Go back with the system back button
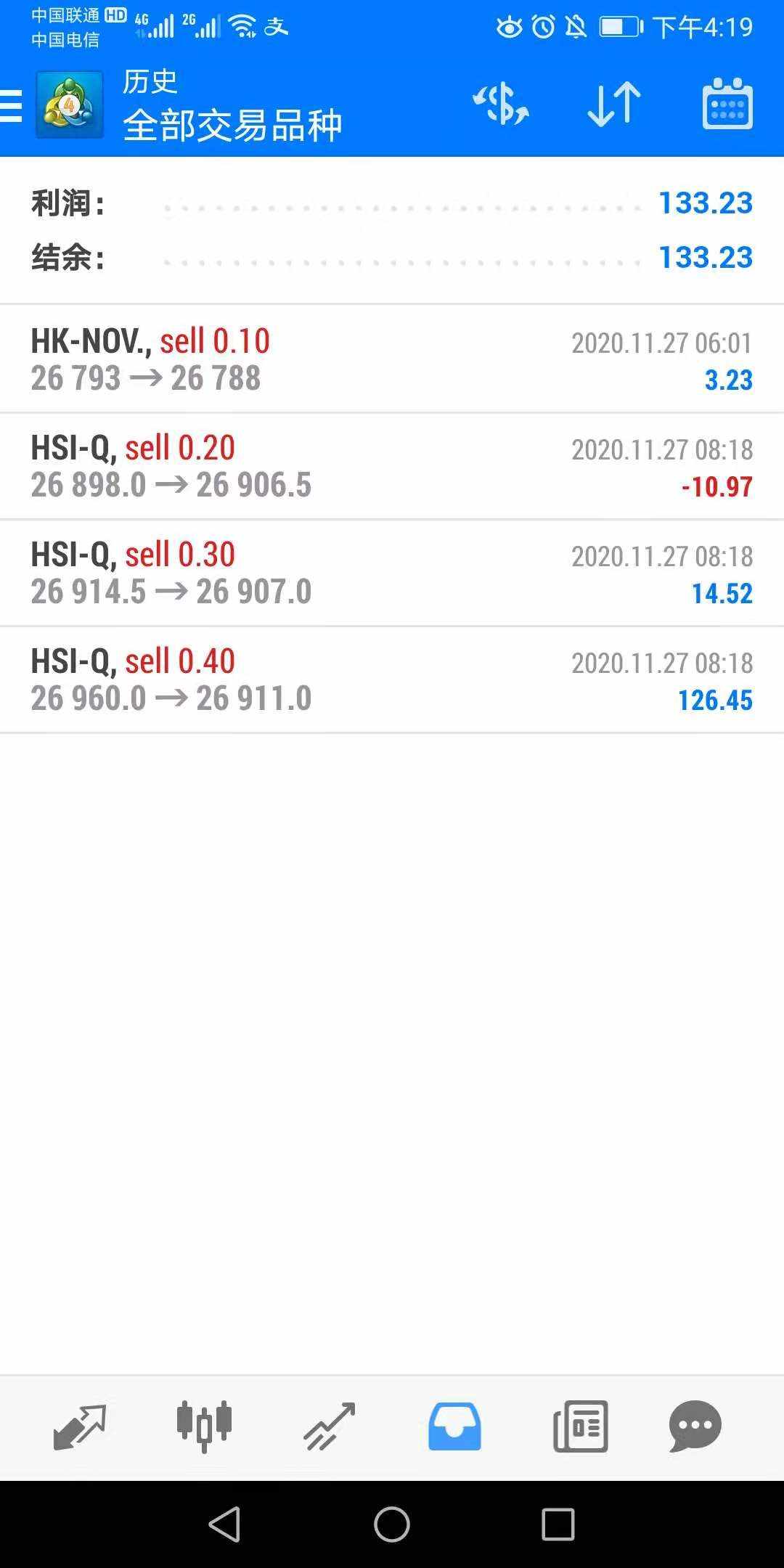Viewport: 784px width, 1568px height. (x=224, y=1524)
